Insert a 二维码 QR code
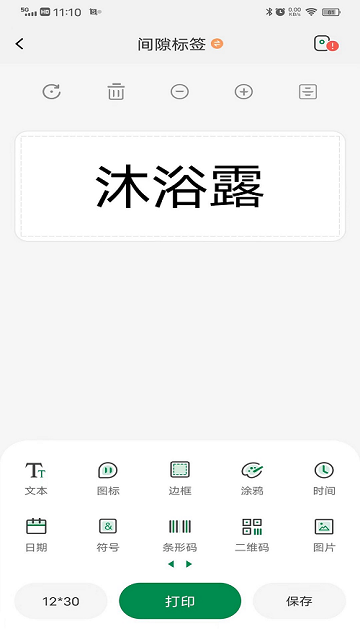360x639 pixels. click(252, 535)
